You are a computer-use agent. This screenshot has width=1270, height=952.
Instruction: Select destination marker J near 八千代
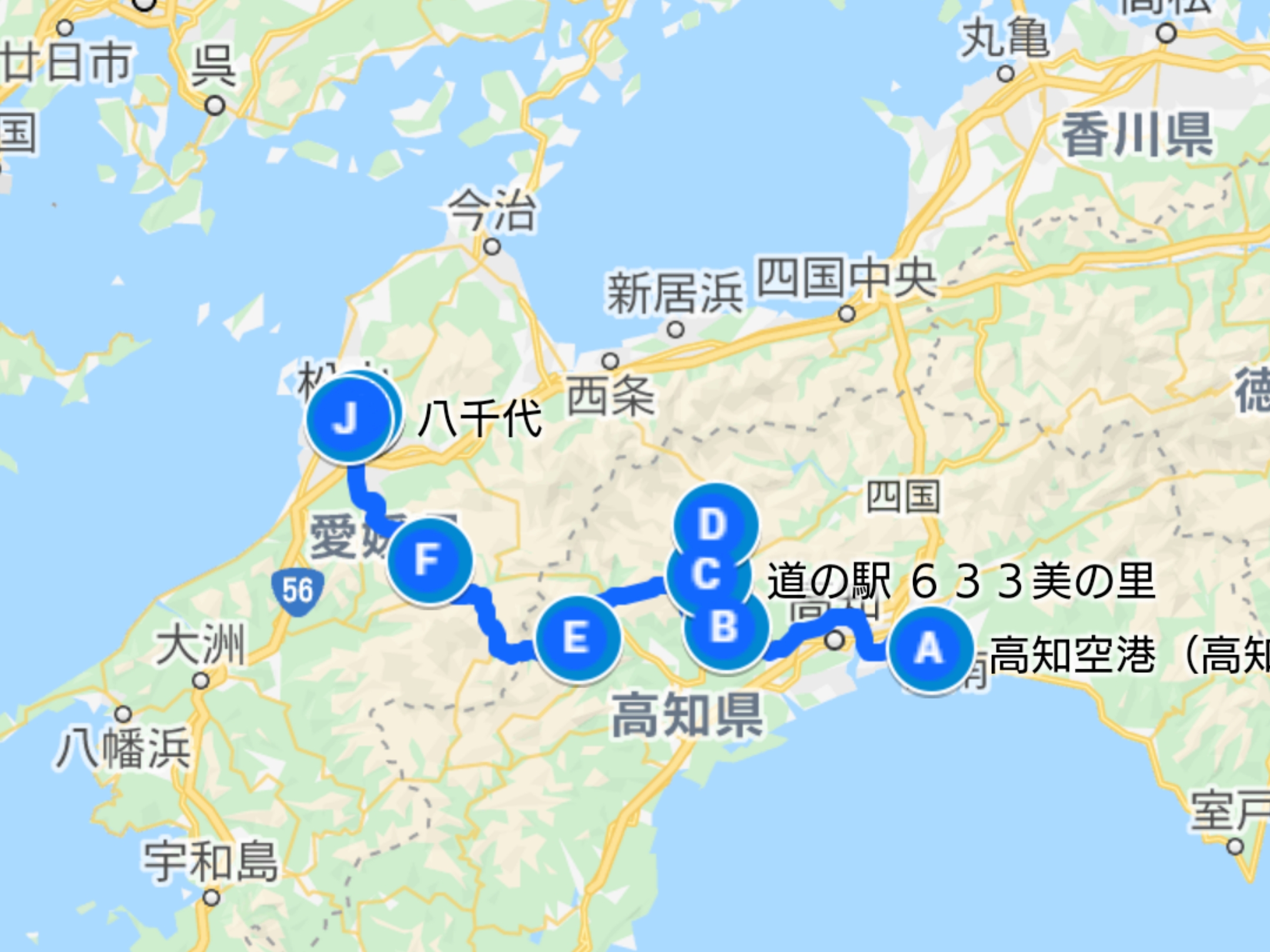point(349,420)
